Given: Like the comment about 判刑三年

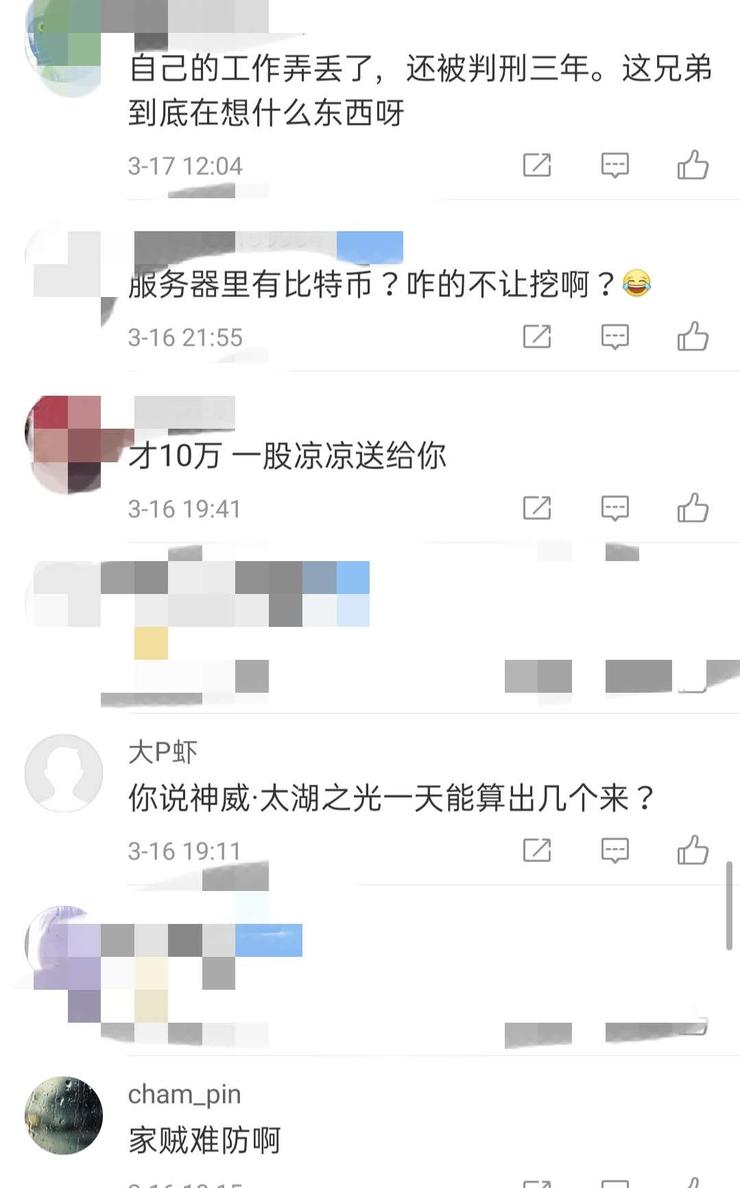Looking at the screenshot, I should tap(693, 165).
